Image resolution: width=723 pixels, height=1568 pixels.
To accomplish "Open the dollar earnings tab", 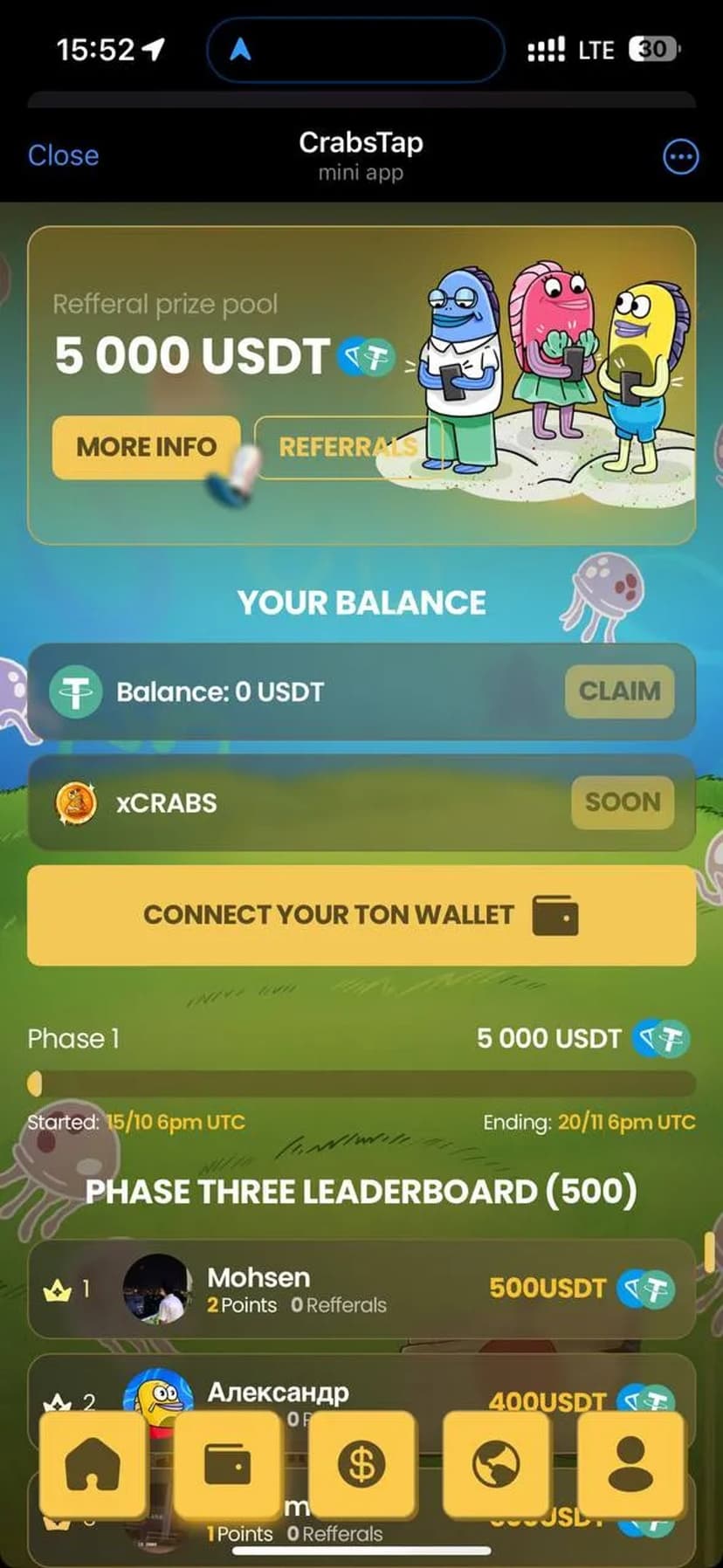I will [x=361, y=1463].
